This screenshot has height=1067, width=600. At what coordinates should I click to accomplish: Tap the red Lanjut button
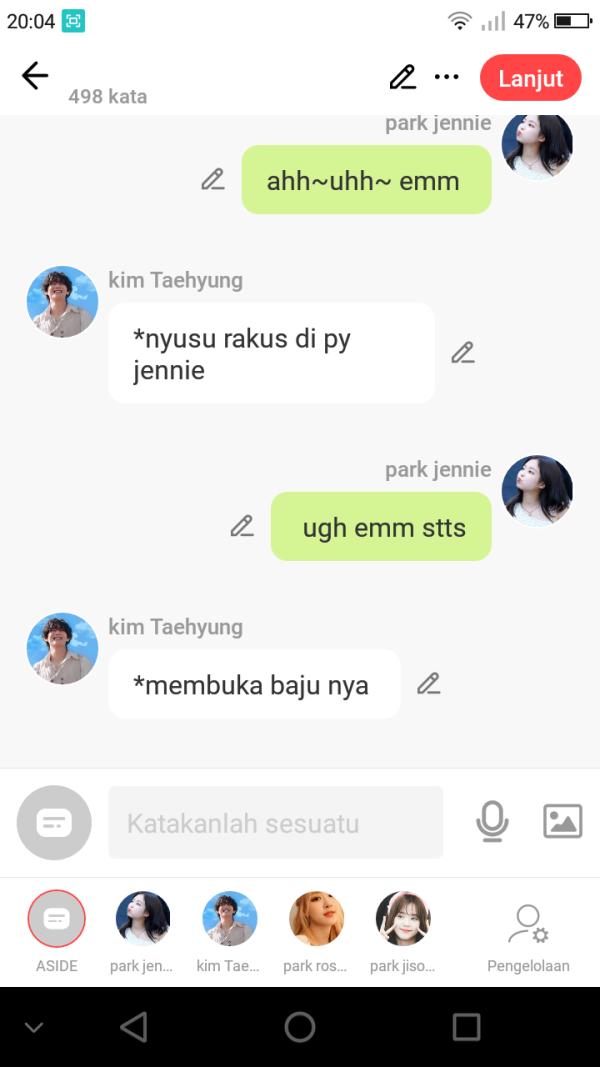530,78
